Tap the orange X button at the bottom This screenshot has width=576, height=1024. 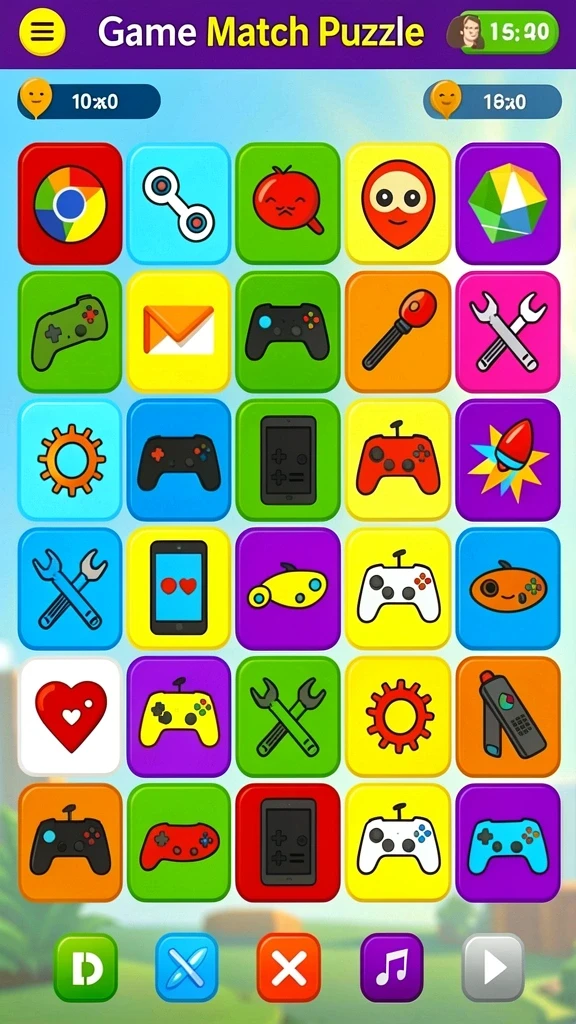pyautogui.click(x=289, y=967)
